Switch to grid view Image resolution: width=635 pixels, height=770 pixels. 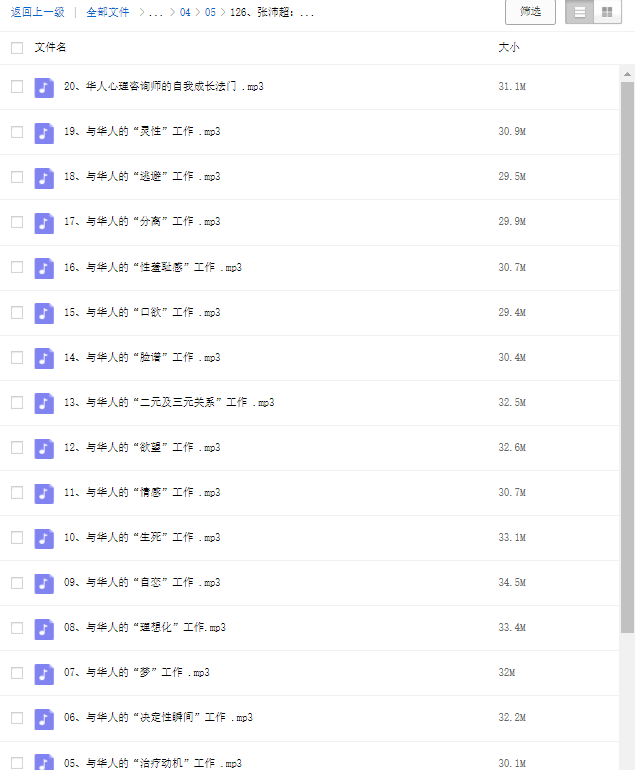(606, 12)
